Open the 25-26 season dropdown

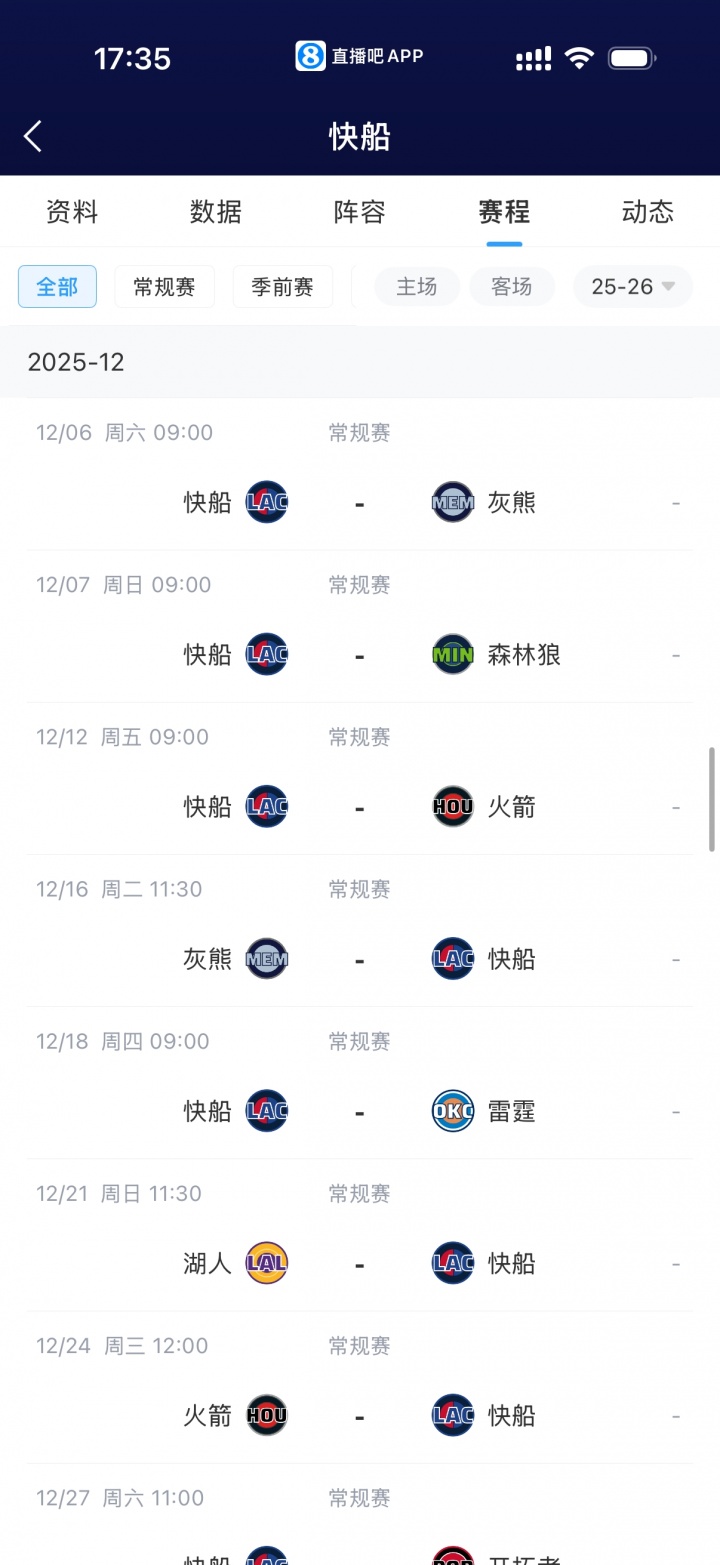pyautogui.click(x=632, y=286)
